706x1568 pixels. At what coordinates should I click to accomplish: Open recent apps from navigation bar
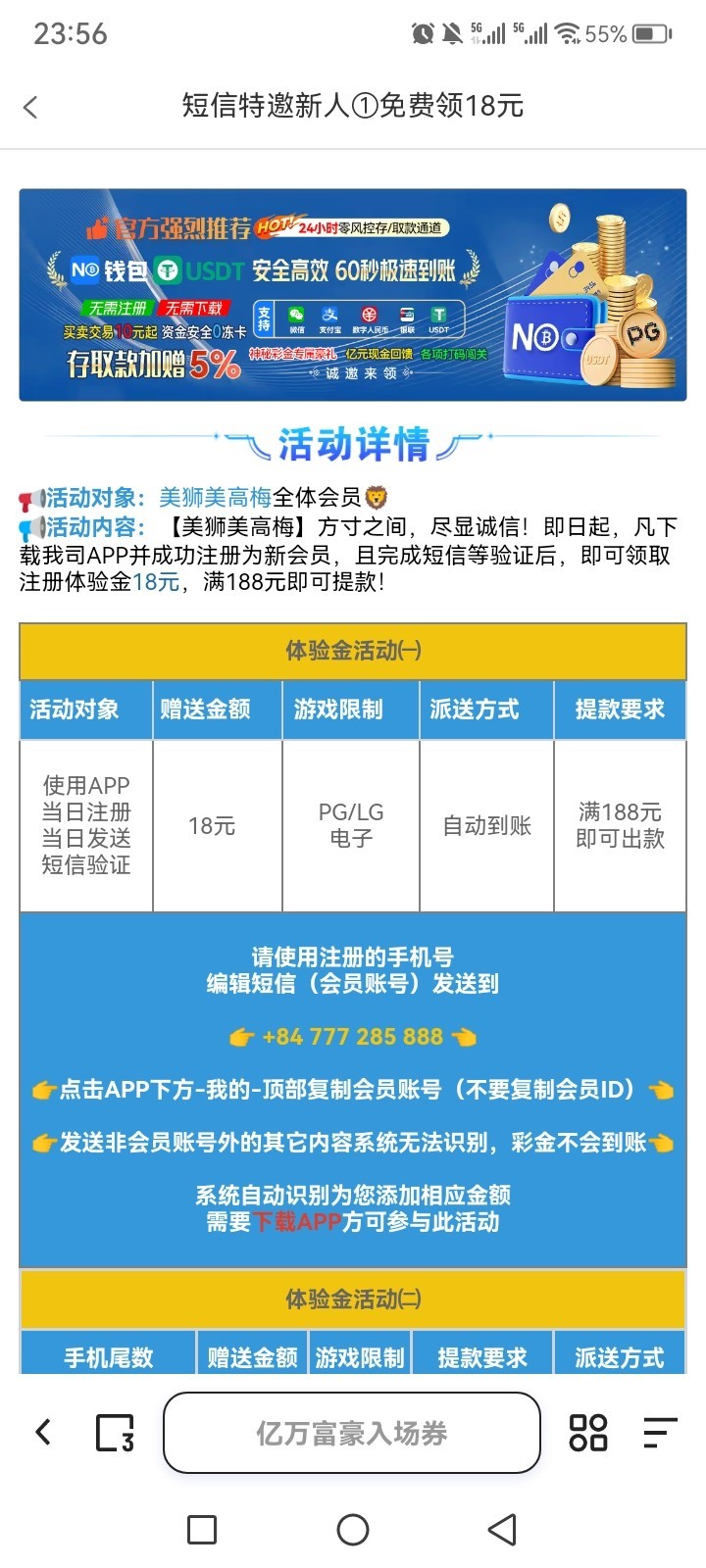point(202,1529)
